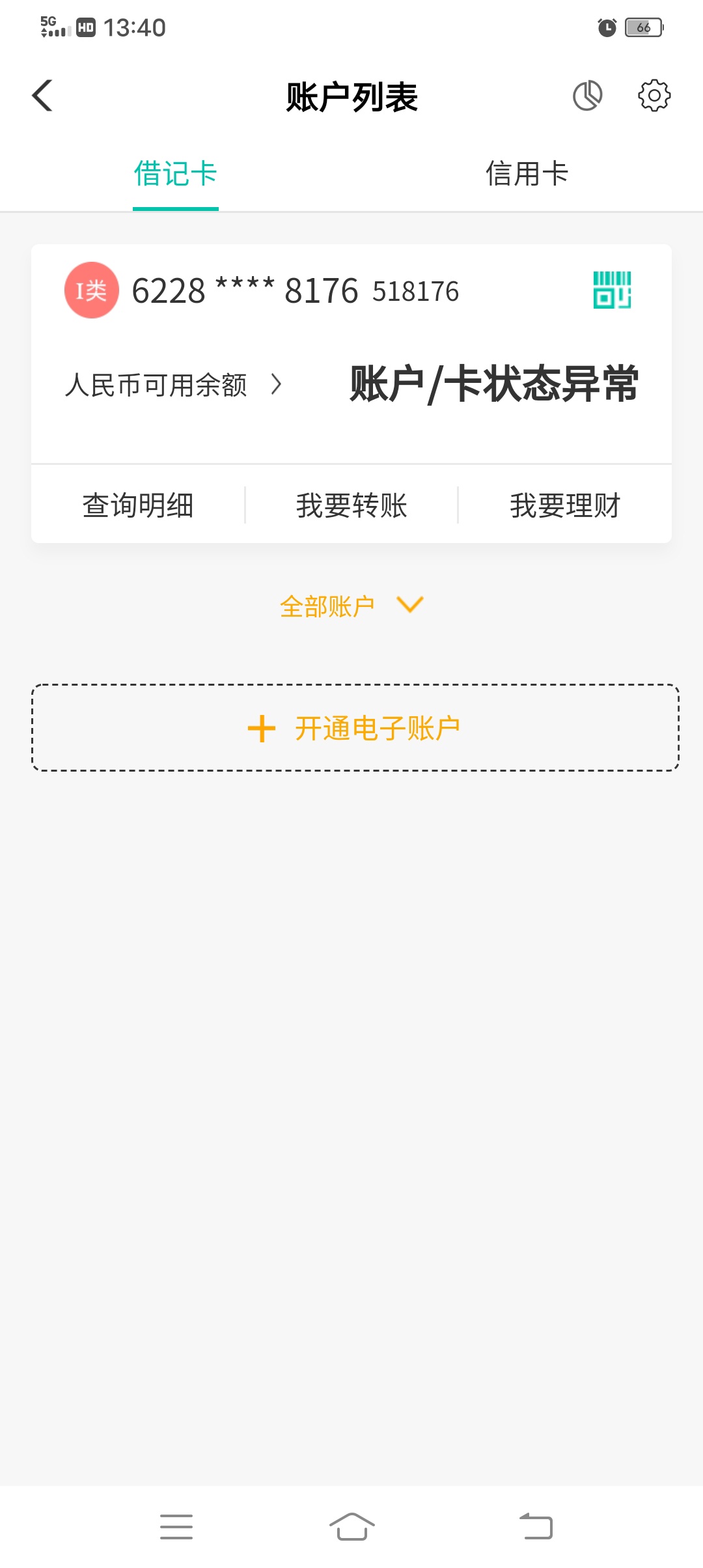This screenshot has height=1568, width=703.
Task: Open the 6228 **** 8176 account card
Action: point(351,354)
